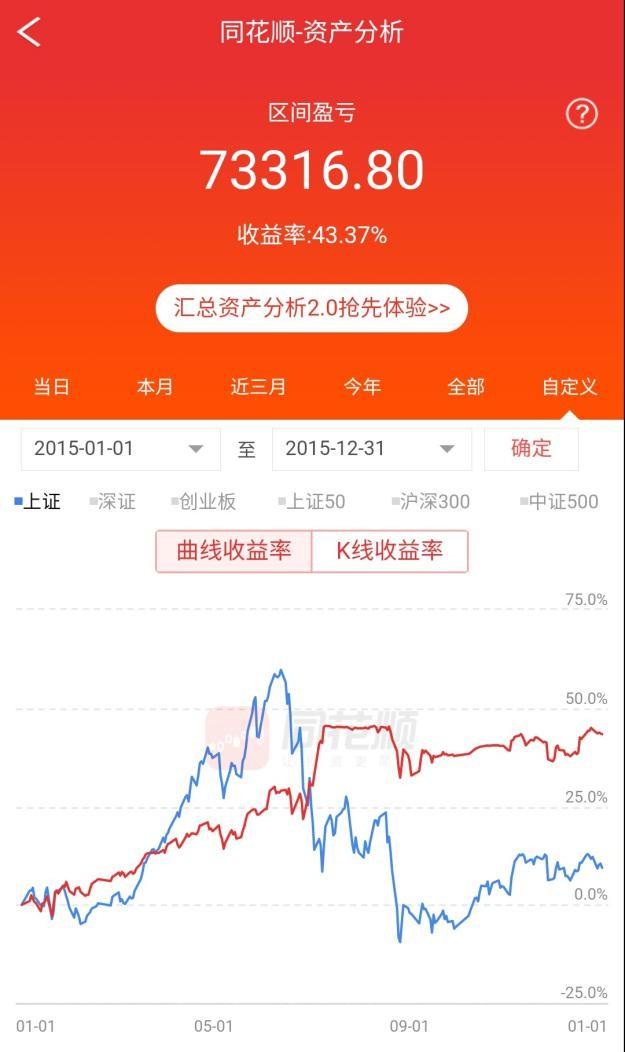Image resolution: width=625 pixels, height=1052 pixels.
Task: Open the end date 2015-12-31 picker
Action: pos(371,449)
